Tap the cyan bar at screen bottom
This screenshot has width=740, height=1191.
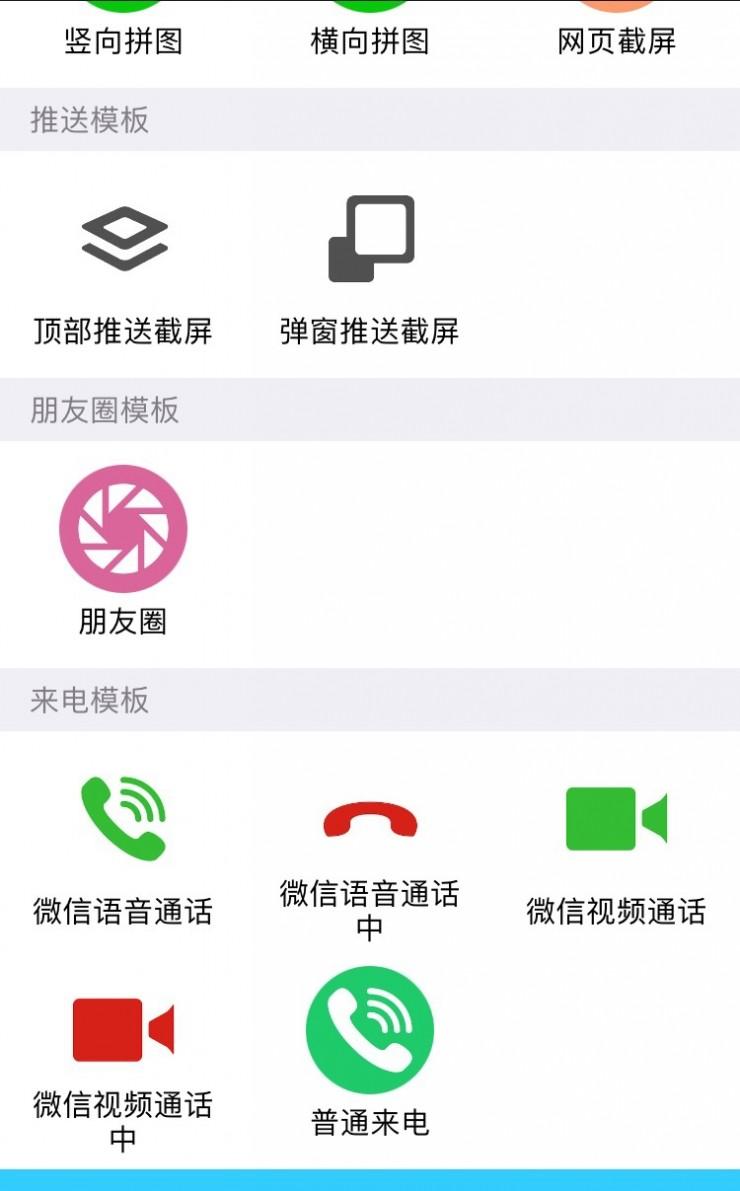370,1180
